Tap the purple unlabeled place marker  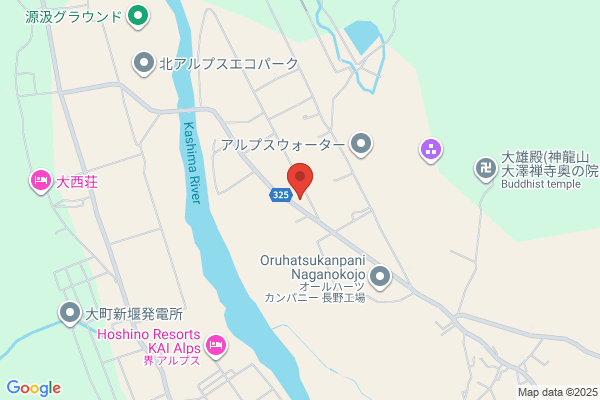coord(431,150)
